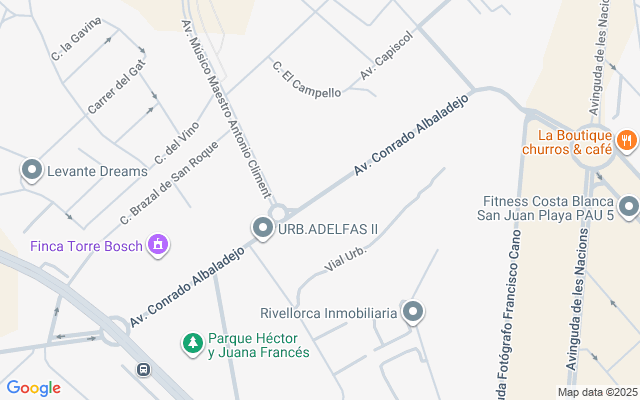The height and width of the screenshot is (400, 640).
Task: Tap the bus stop icon
Action: pos(143,369)
